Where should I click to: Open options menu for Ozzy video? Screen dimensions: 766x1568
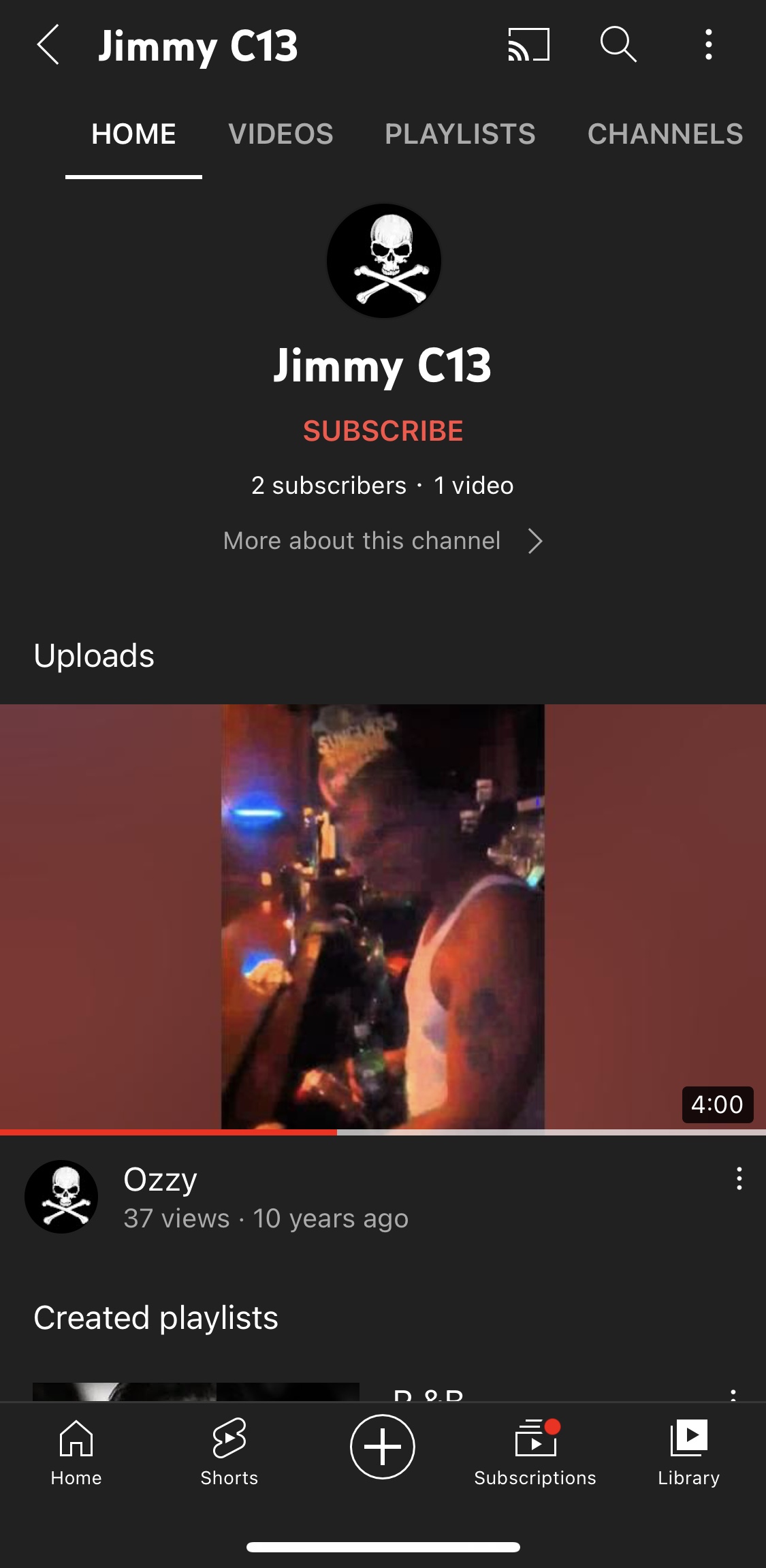[739, 1179]
